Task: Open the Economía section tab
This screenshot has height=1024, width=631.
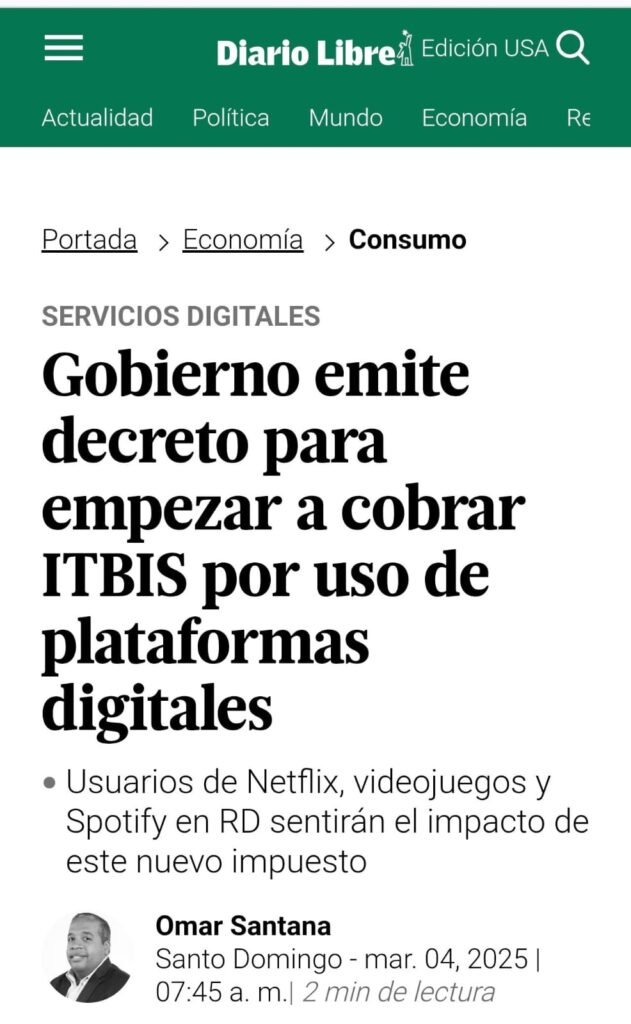Action: [474, 118]
